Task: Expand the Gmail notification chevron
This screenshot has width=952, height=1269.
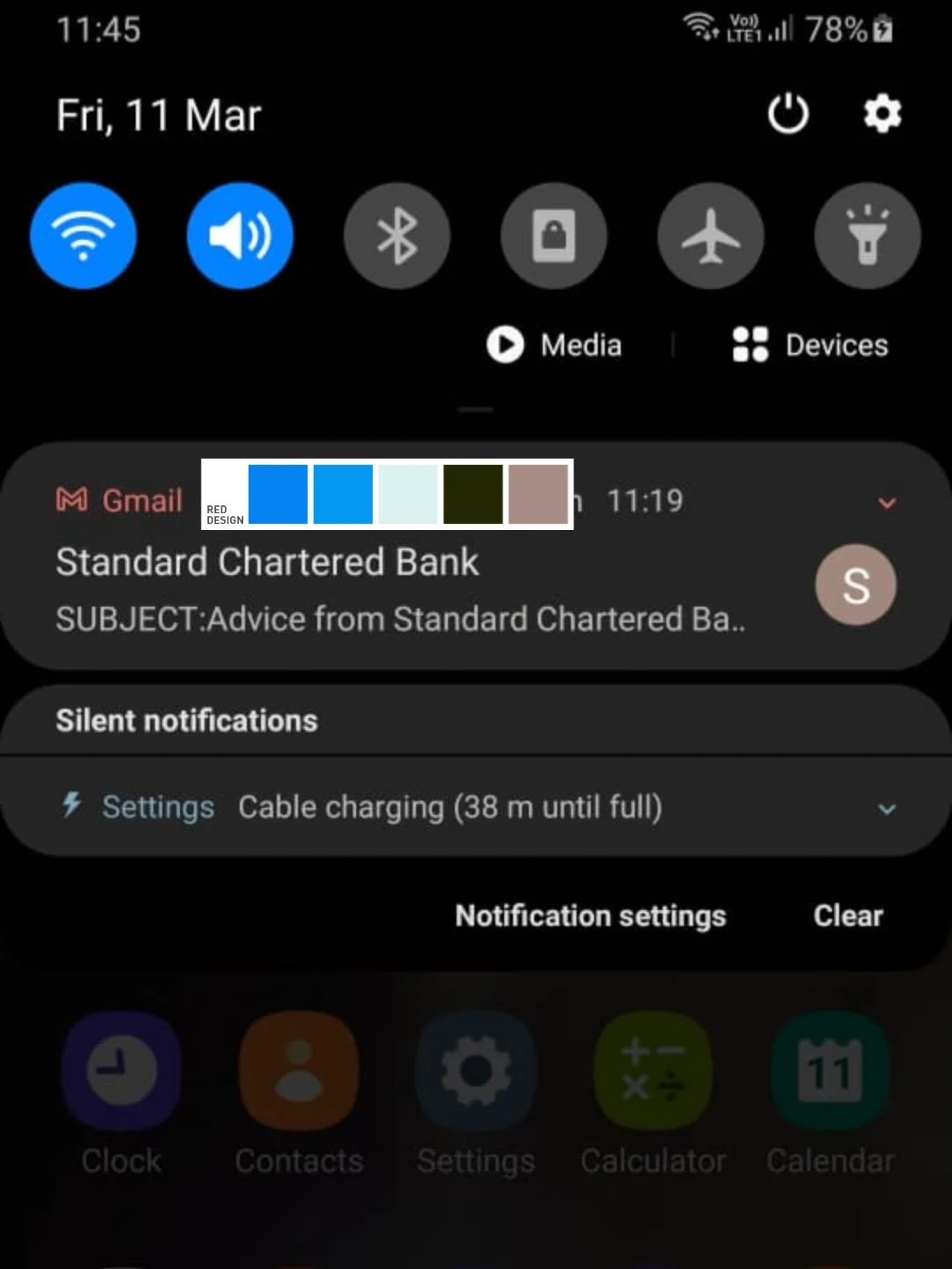Action: pos(887,503)
